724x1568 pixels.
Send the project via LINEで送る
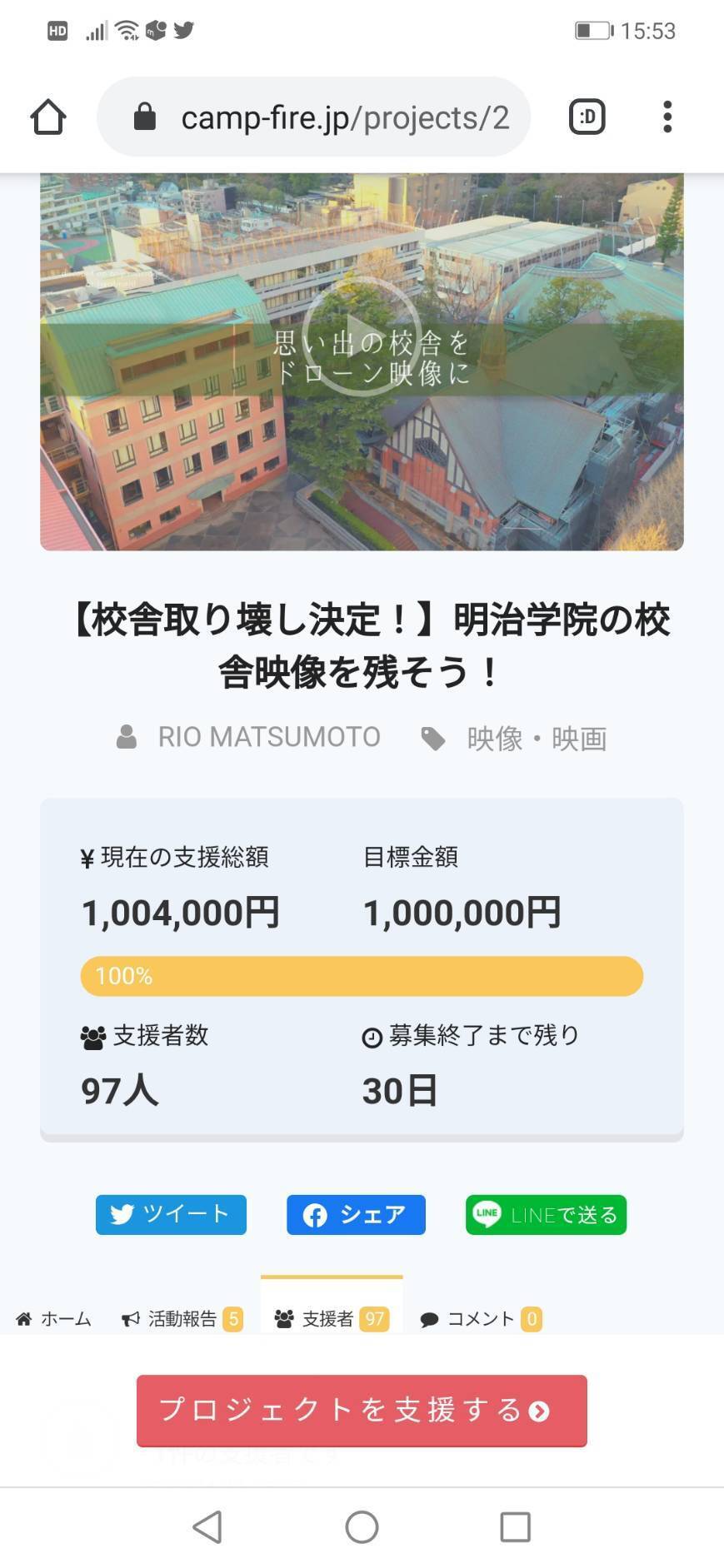[546, 1215]
